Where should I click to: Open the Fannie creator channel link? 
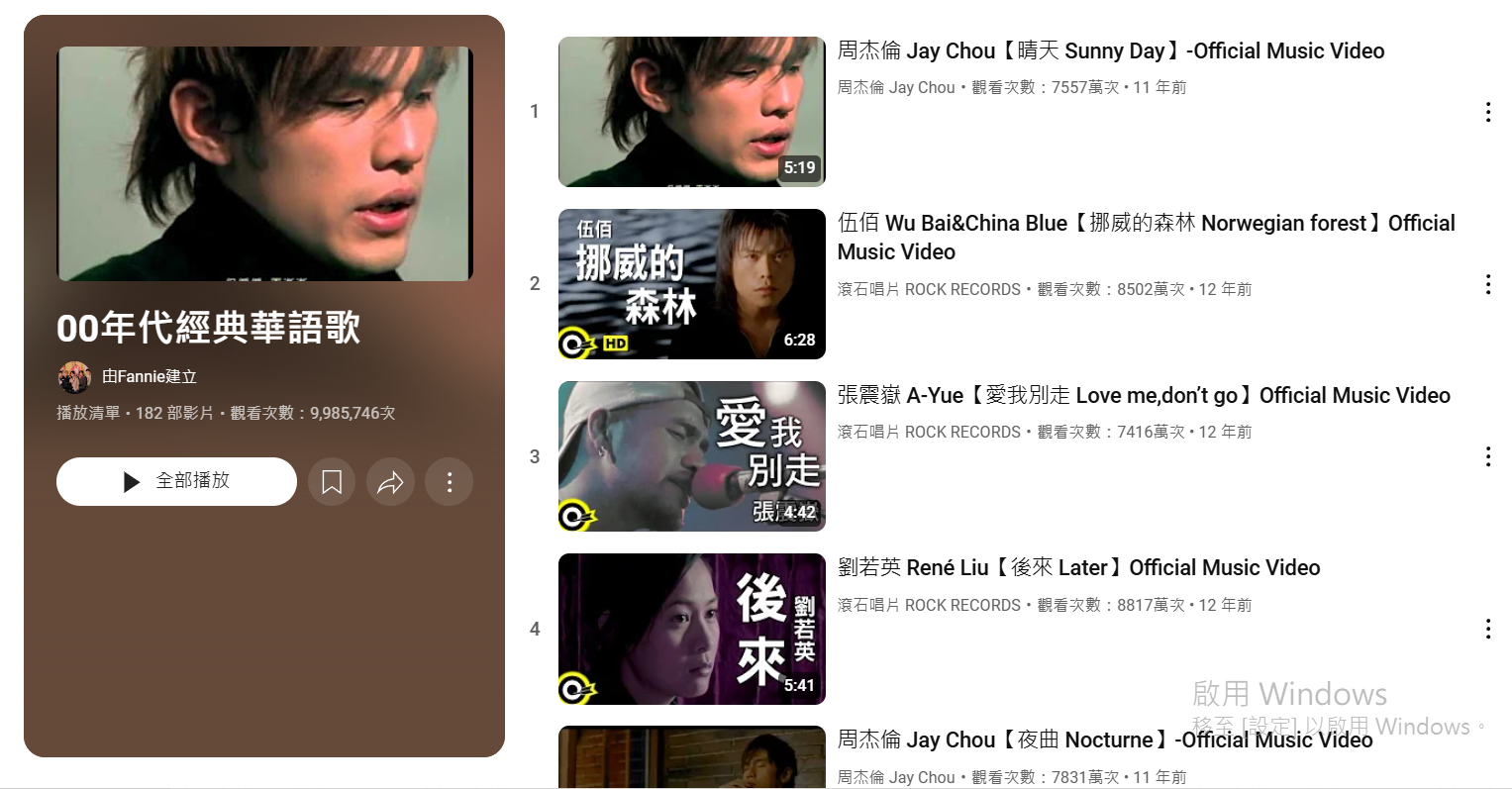(x=149, y=377)
